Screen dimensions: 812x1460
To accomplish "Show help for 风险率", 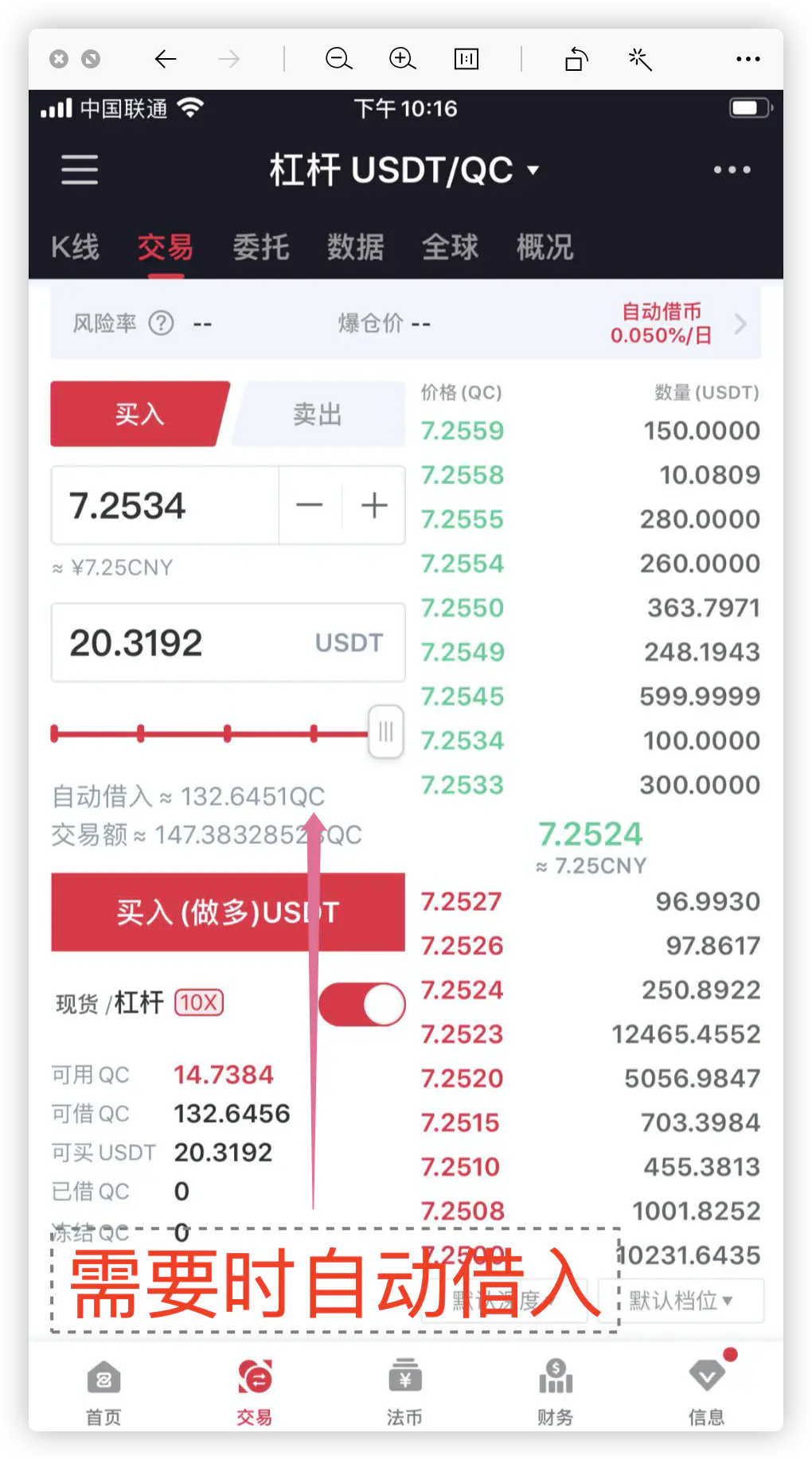I will [x=162, y=323].
